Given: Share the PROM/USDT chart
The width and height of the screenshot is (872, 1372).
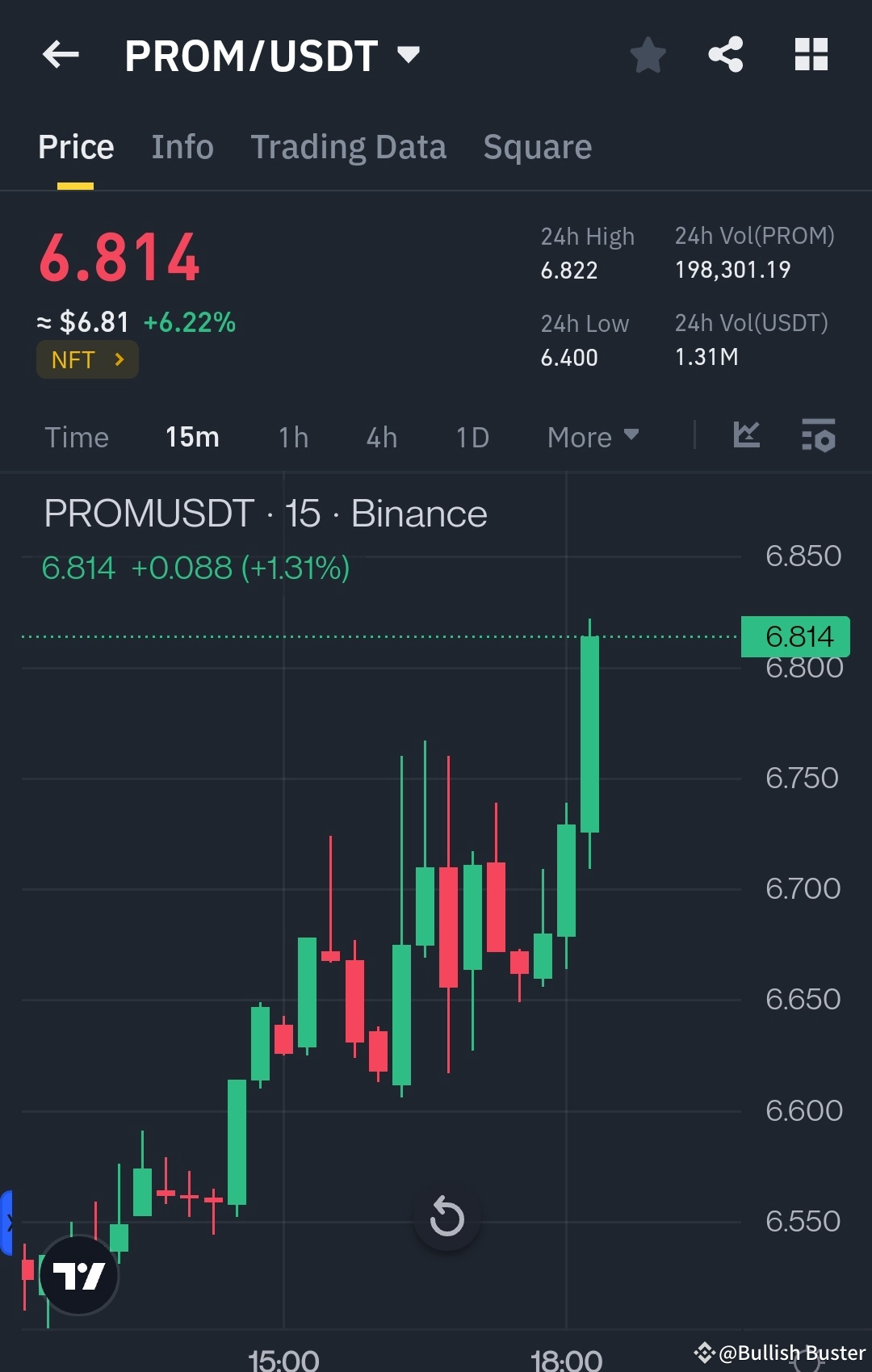Looking at the screenshot, I should point(725,54).
